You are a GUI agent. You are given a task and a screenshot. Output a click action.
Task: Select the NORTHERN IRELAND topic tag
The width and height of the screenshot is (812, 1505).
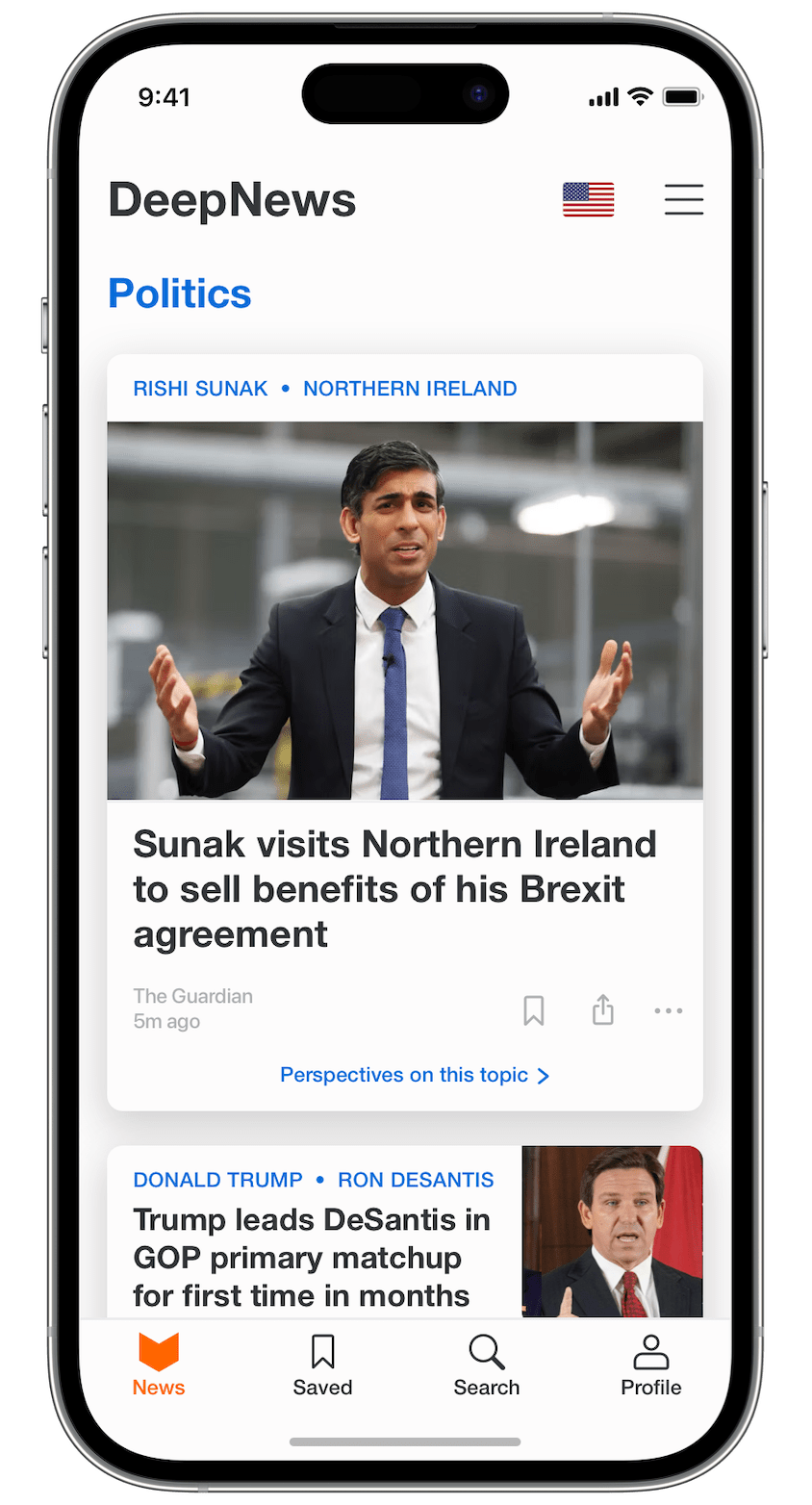coord(410,389)
